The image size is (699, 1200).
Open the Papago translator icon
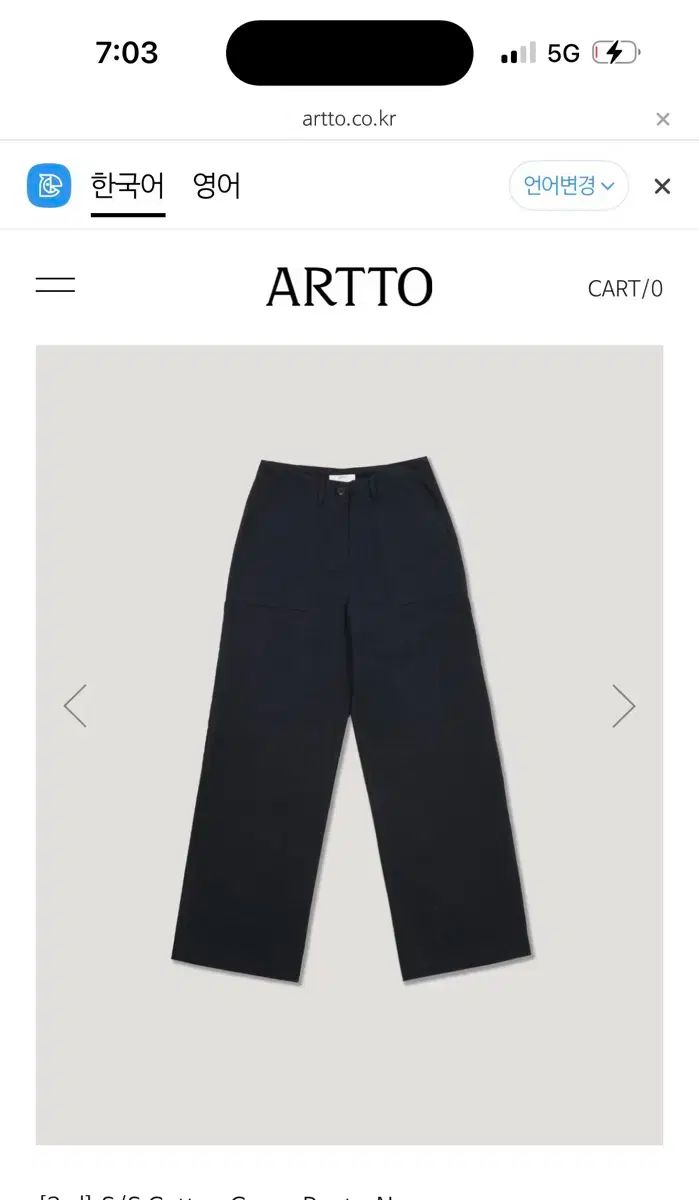49,186
